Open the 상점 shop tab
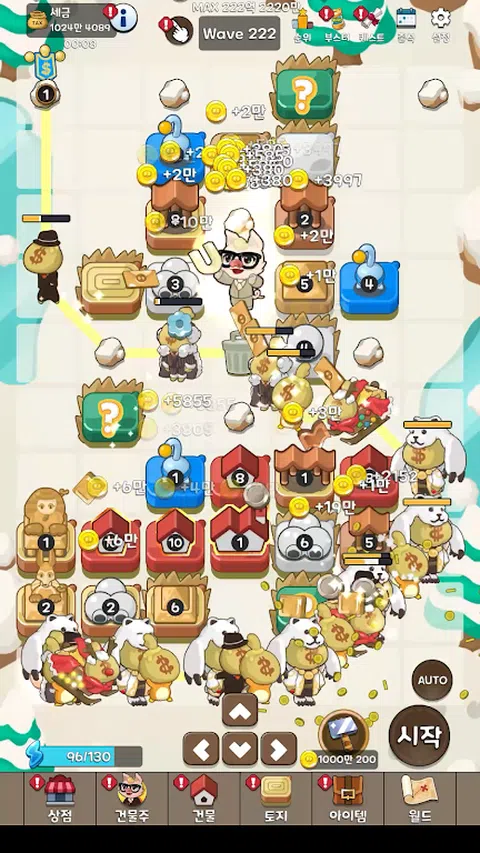Viewport: 480px width, 853px height. coord(59,798)
